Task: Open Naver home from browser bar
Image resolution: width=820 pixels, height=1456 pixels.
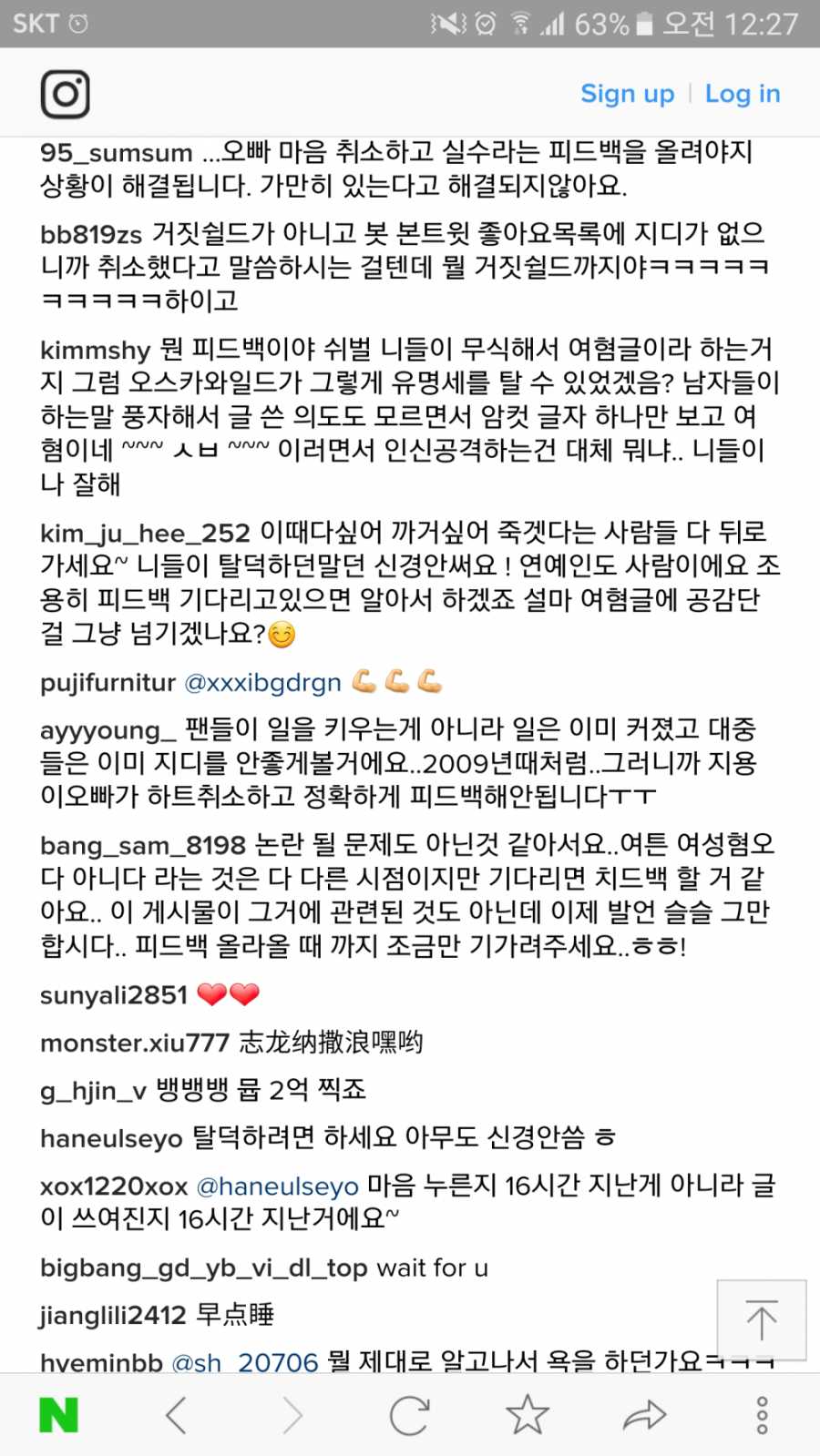Action: click(x=59, y=1415)
